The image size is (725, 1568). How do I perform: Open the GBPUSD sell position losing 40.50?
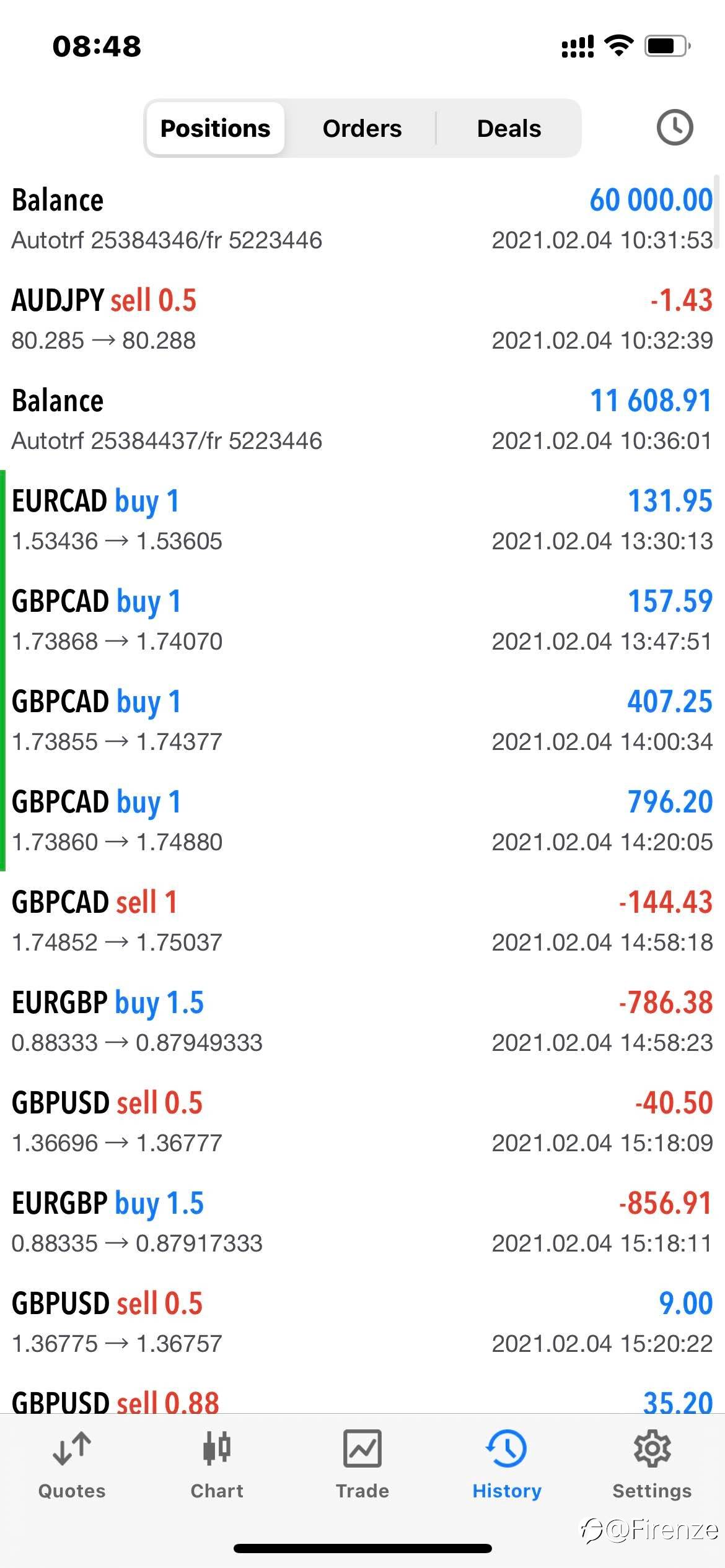[x=362, y=1122]
